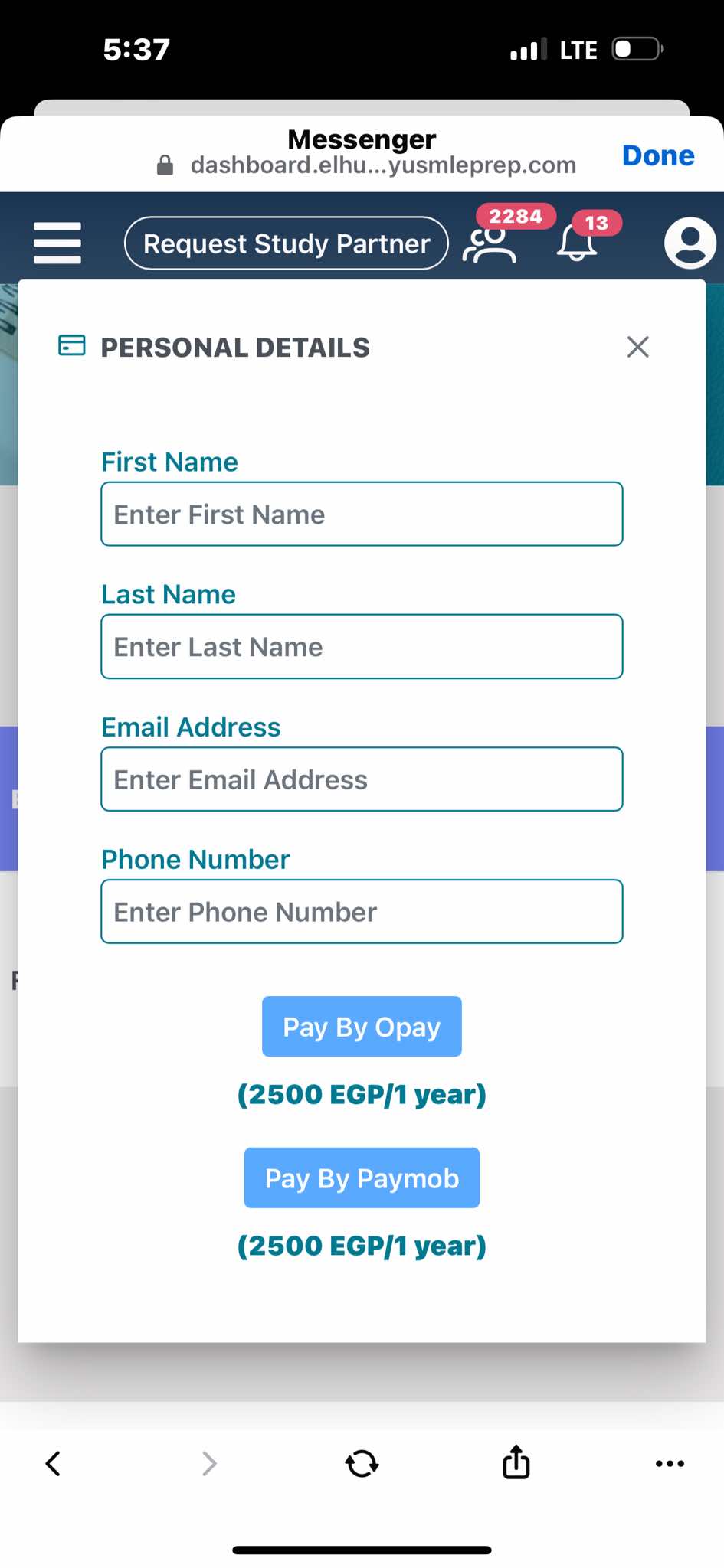Go back in the browser
The image size is (724, 1568).
[53, 1463]
